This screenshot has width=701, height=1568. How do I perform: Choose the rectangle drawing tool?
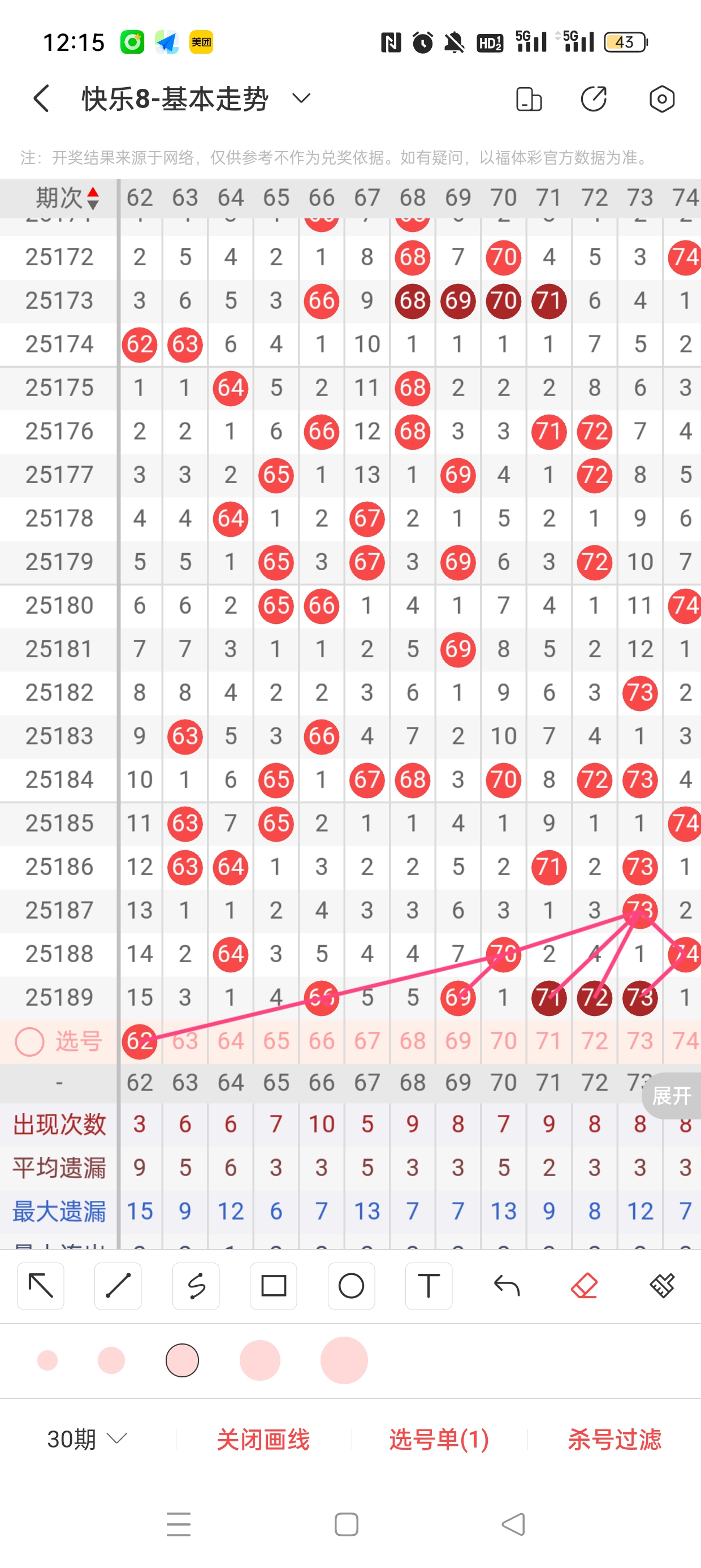(x=273, y=1286)
